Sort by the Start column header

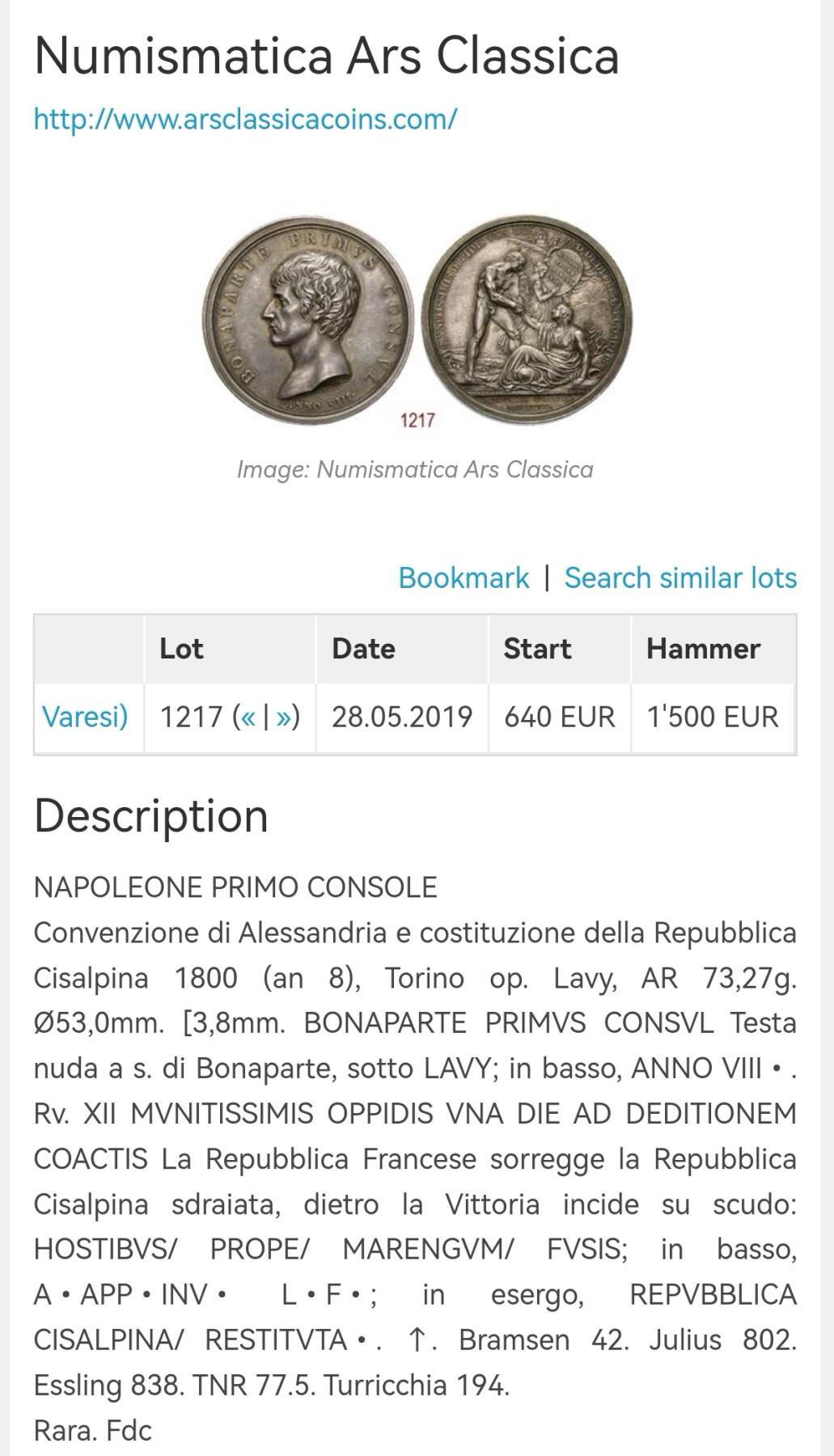point(539,648)
